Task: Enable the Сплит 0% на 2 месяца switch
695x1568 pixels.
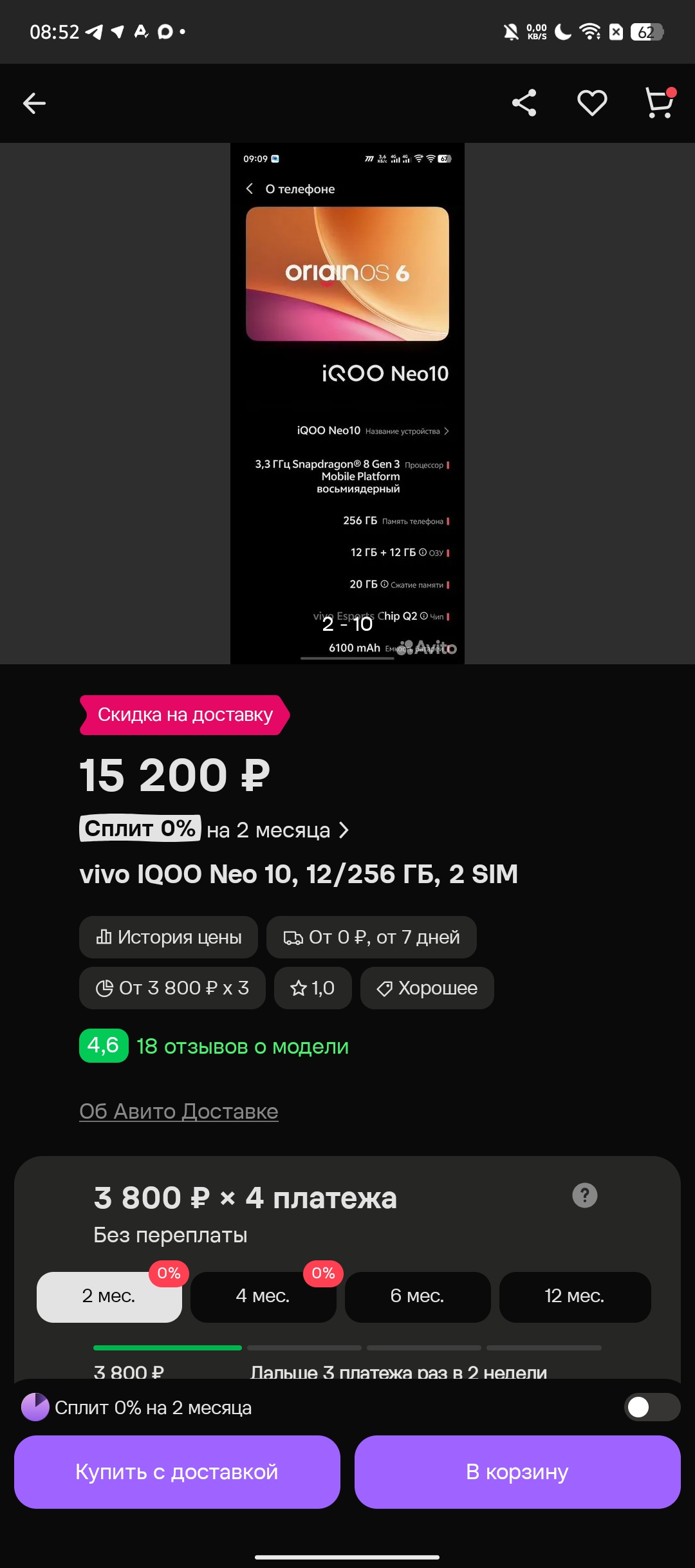Action: [652, 1407]
